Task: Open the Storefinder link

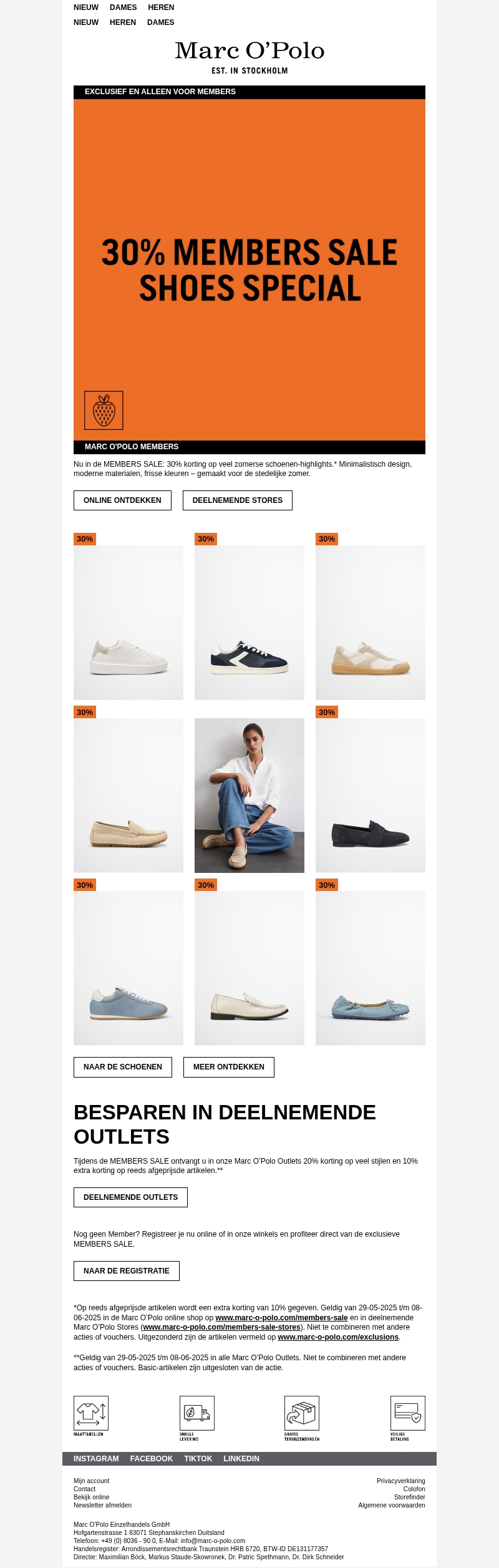Action: (x=409, y=1497)
